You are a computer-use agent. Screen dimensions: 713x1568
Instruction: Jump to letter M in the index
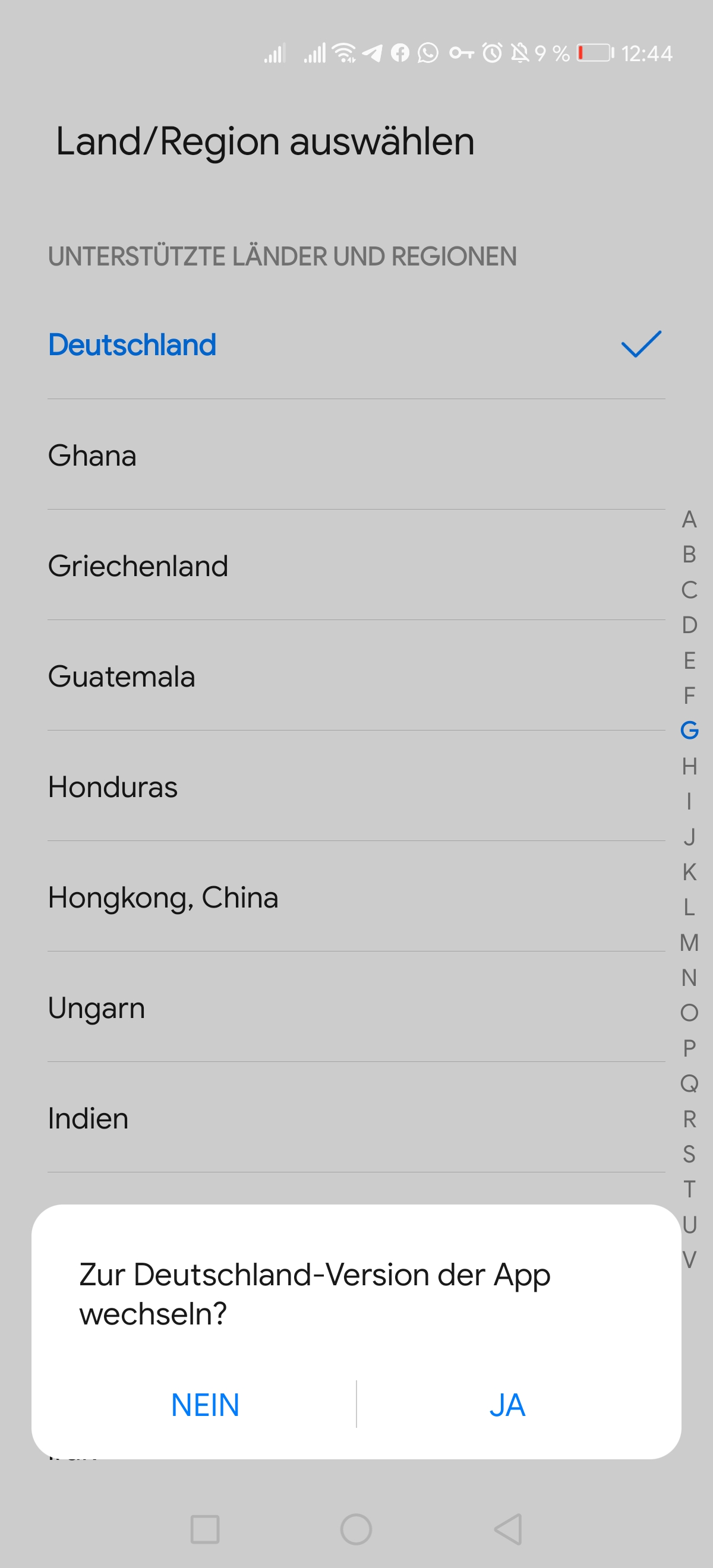(x=689, y=942)
